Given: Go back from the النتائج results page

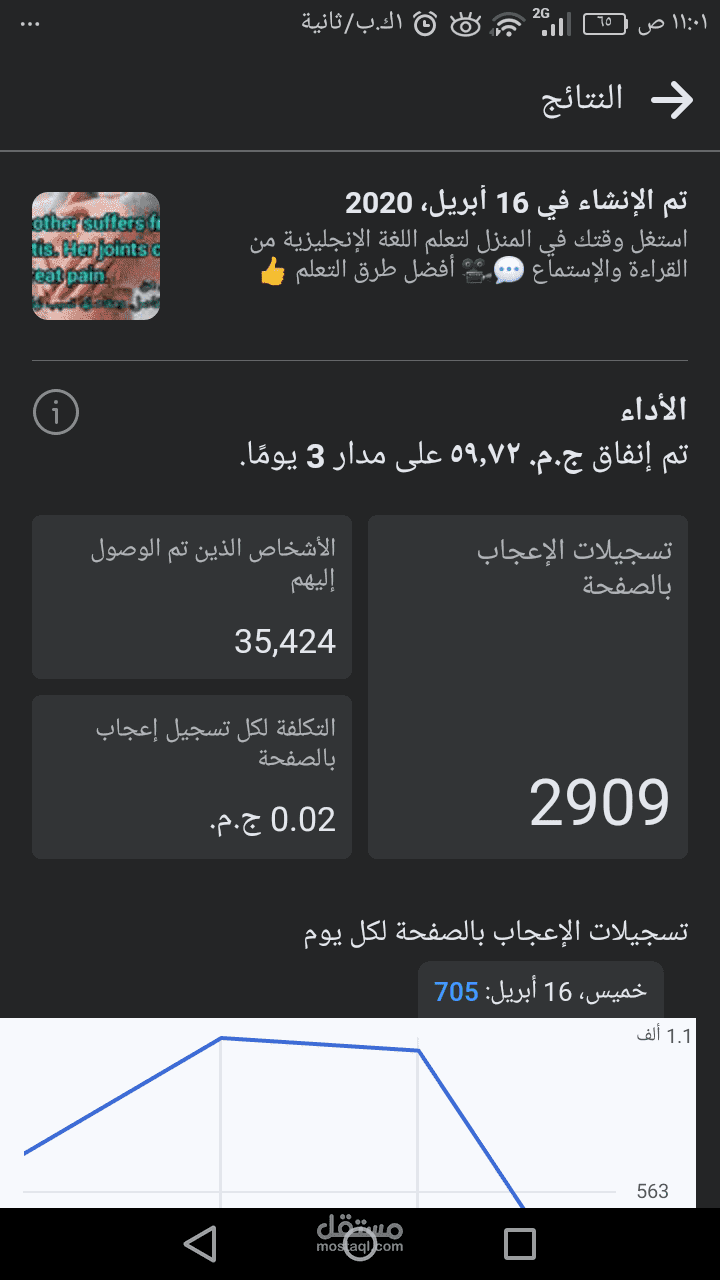Looking at the screenshot, I should (672, 99).
